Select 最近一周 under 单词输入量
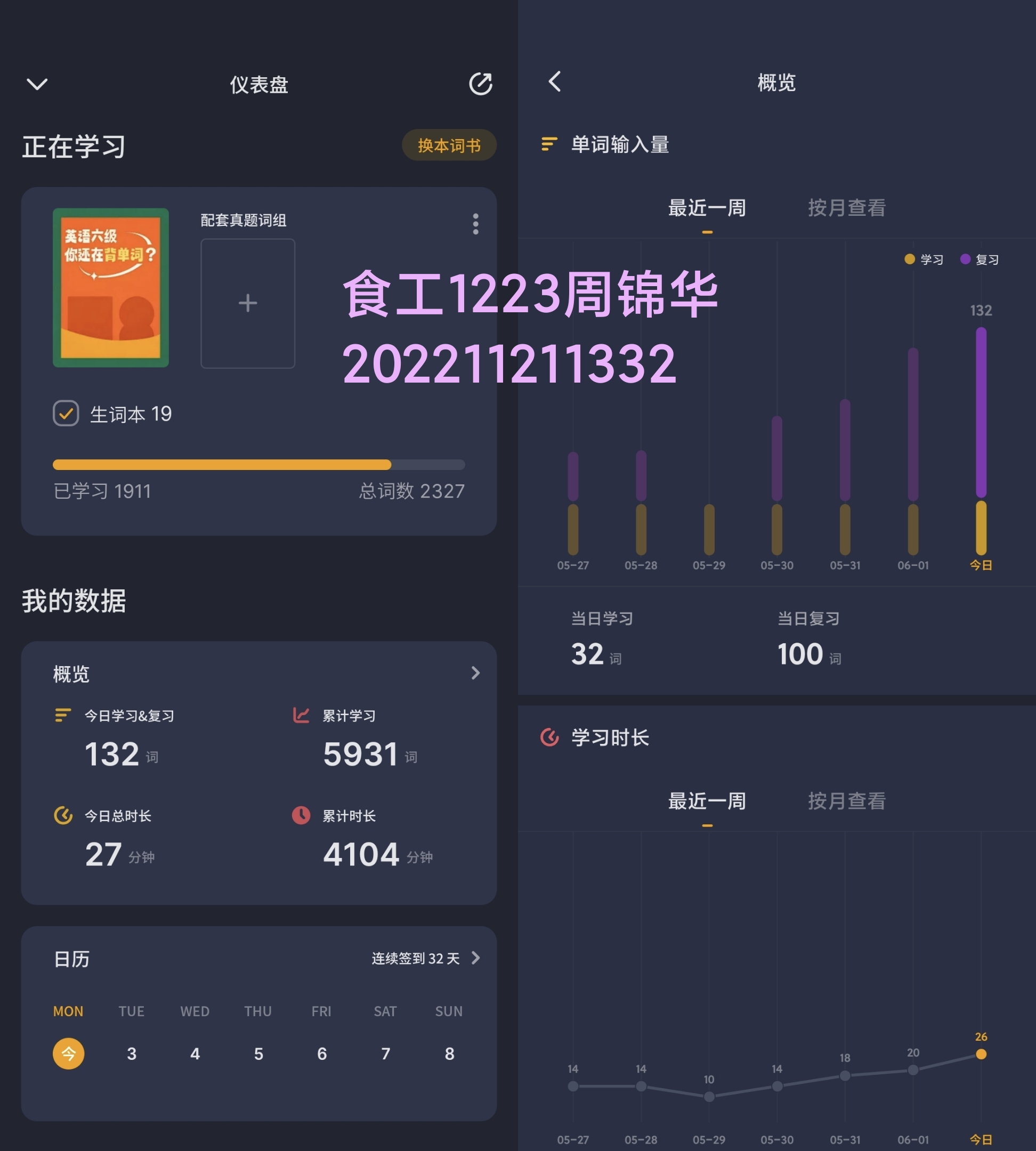Image resolution: width=1036 pixels, height=1151 pixels. [707, 208]
